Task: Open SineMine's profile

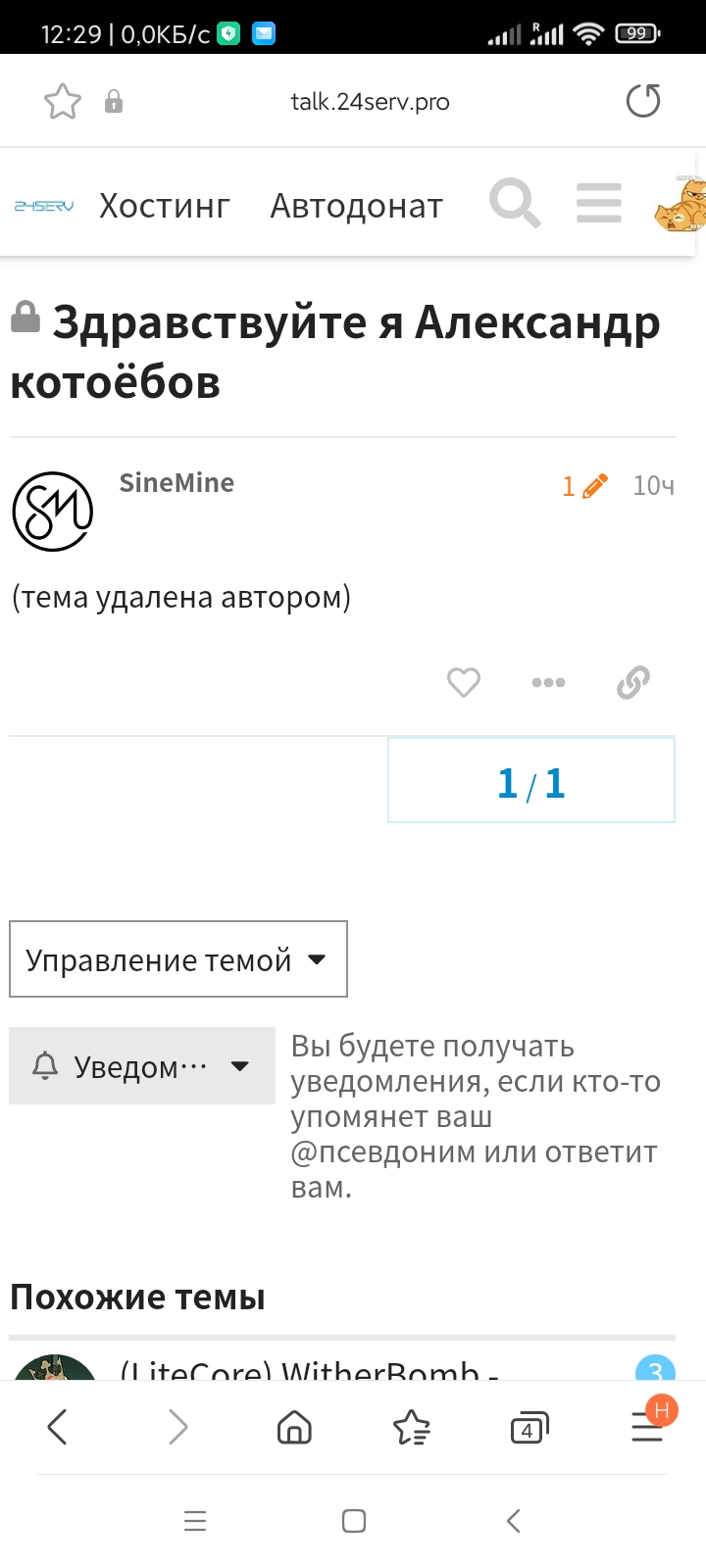Action: pos(176,483)
